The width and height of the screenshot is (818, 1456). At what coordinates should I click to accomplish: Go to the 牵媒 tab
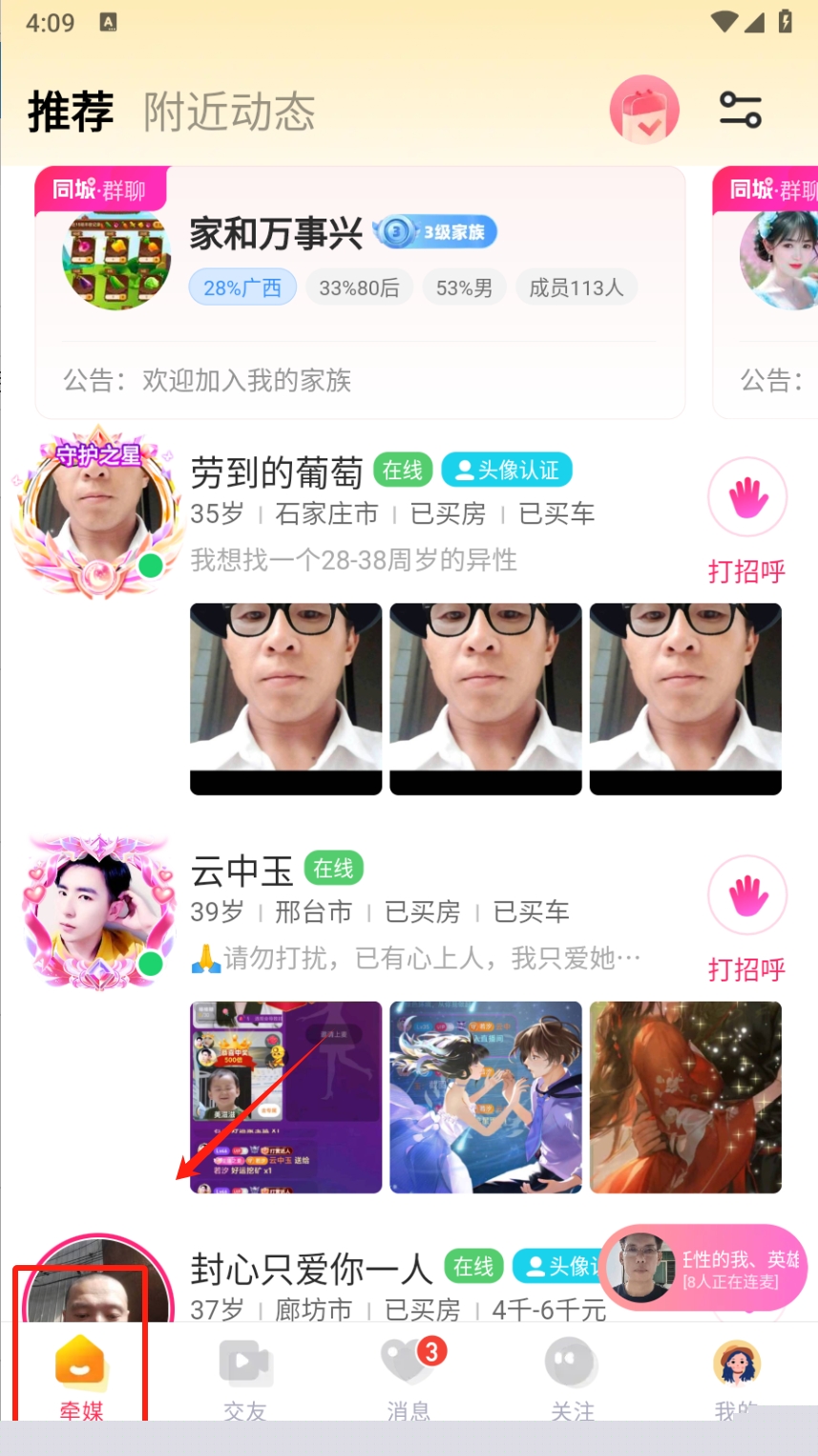coord(80,1375)
